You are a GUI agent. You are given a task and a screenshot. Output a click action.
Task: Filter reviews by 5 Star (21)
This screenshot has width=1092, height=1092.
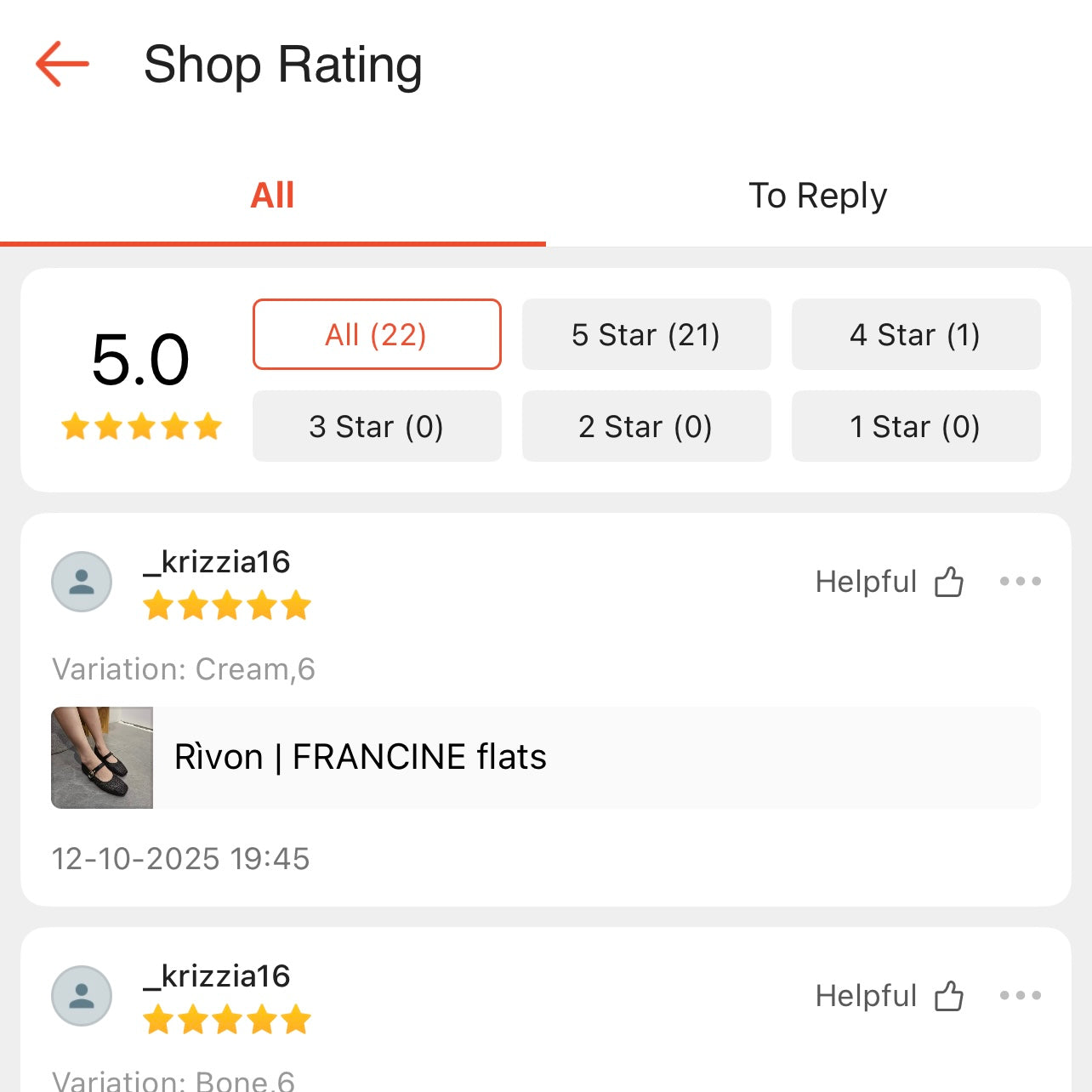click(646, 334)
